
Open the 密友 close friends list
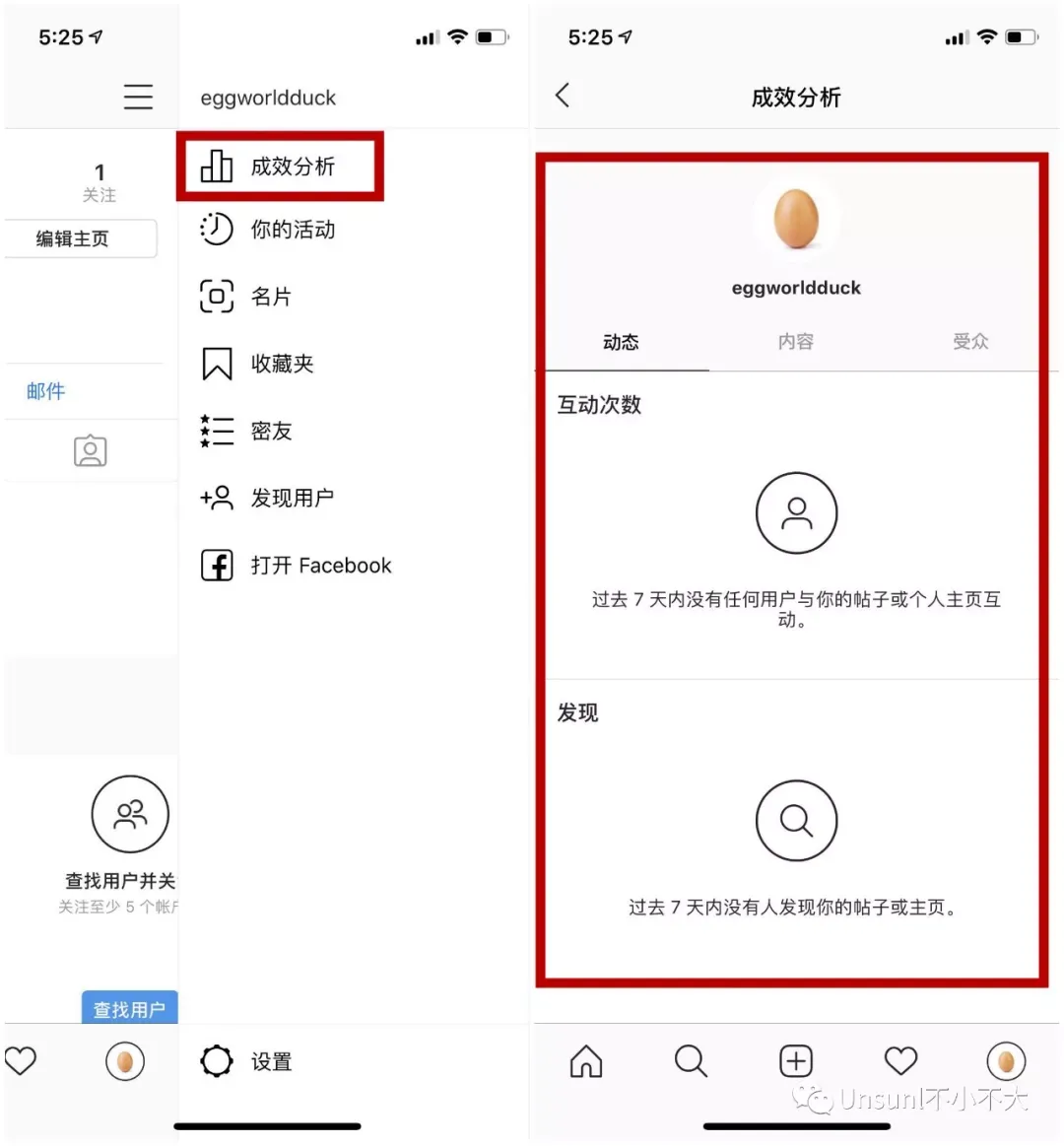tap(256, 431)
